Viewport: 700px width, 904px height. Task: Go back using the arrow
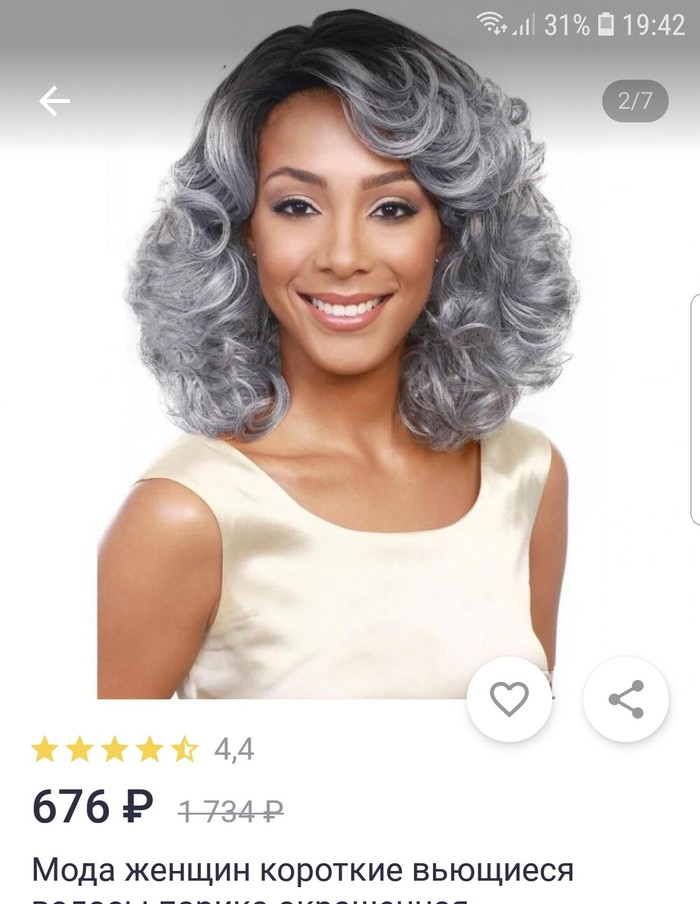pyautogui.click(x=54, y=101)
